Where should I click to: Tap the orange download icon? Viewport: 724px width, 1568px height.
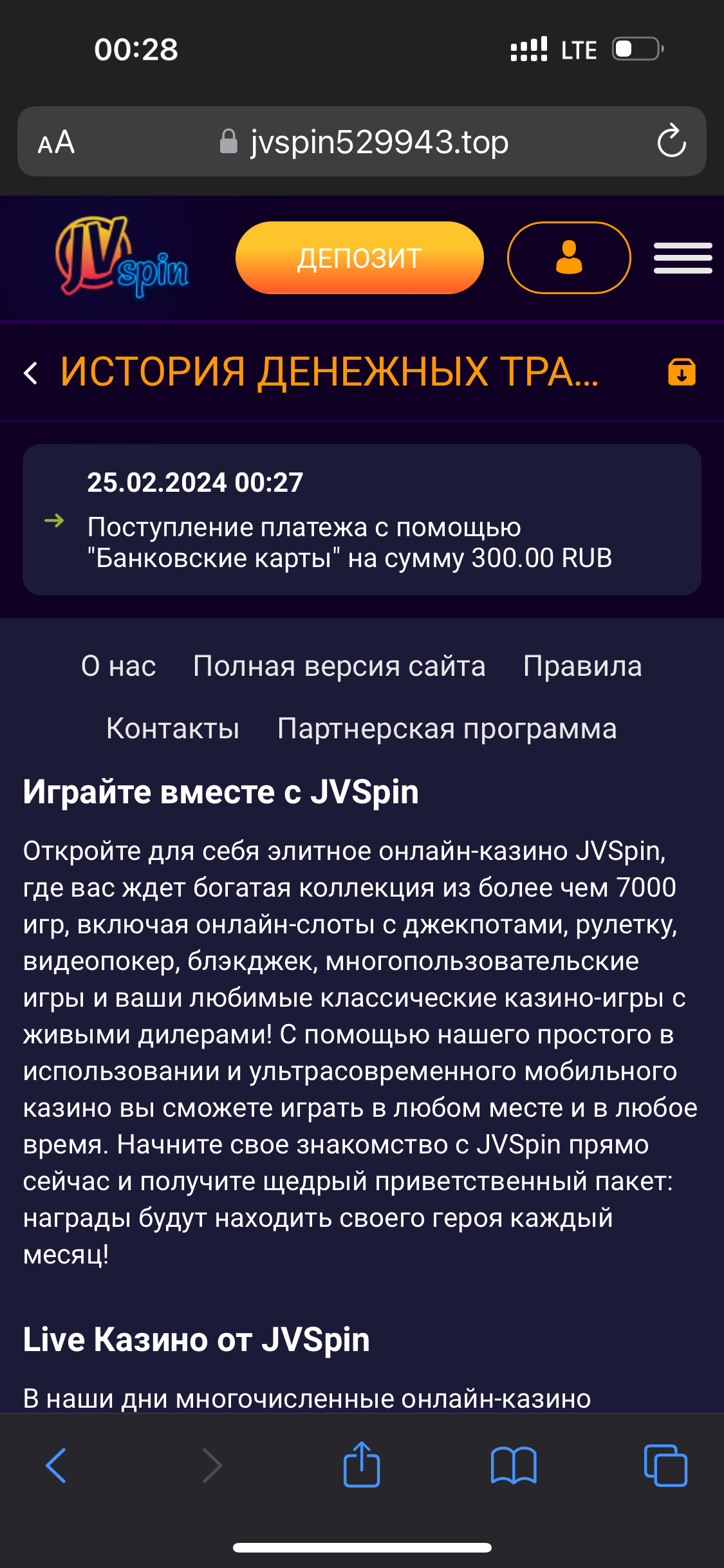[682, 372]
